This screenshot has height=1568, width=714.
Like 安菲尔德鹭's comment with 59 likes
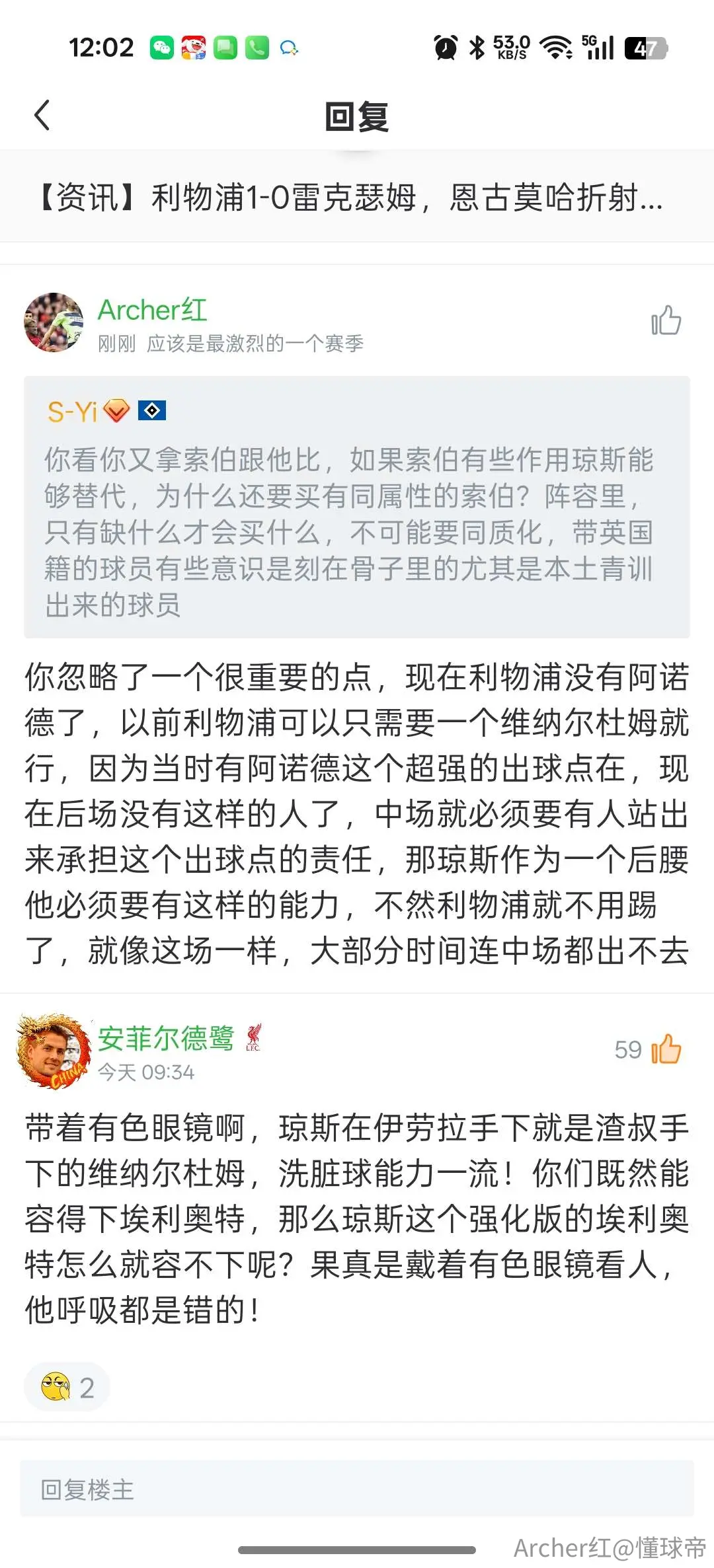pyautogui.click(x=666, y=1049)
